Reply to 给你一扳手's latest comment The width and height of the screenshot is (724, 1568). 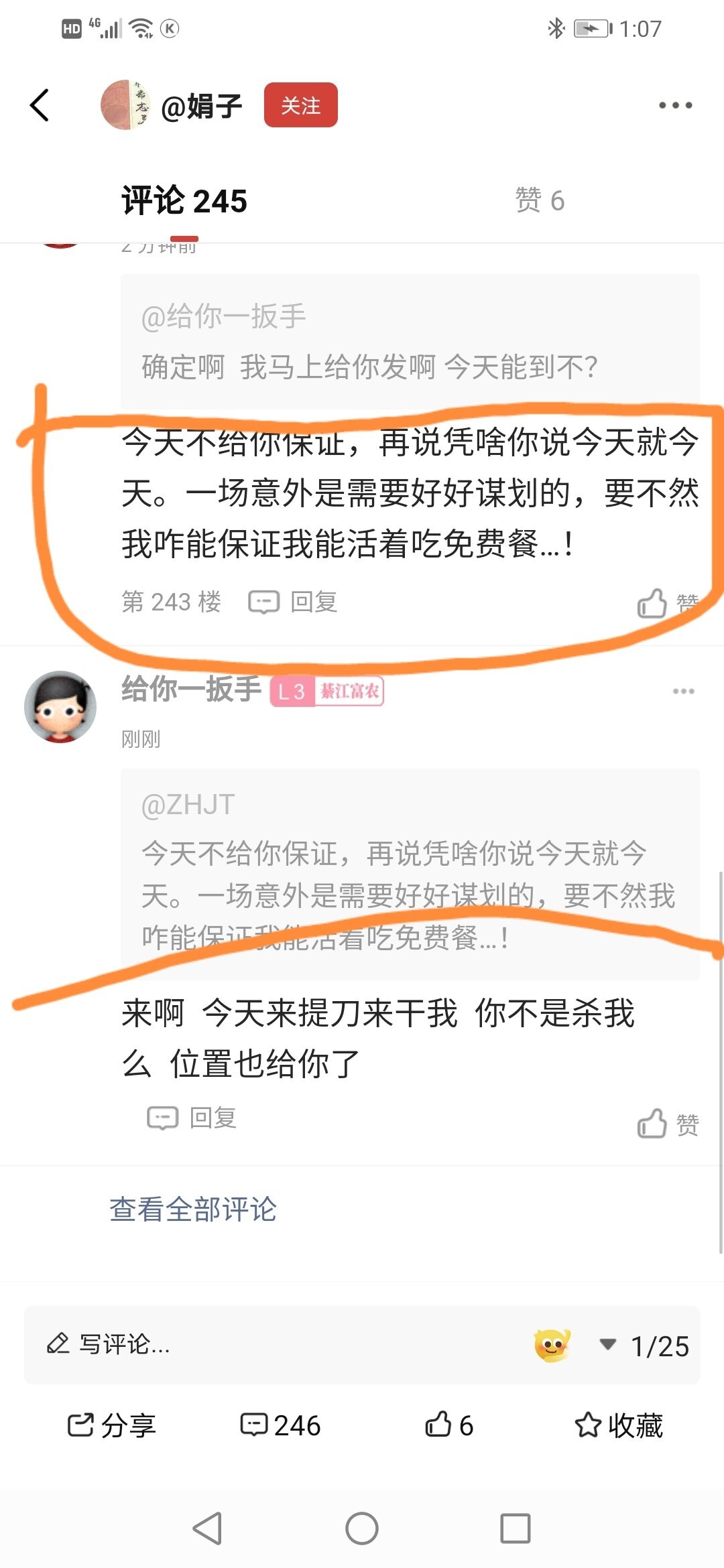(192, 1118)
